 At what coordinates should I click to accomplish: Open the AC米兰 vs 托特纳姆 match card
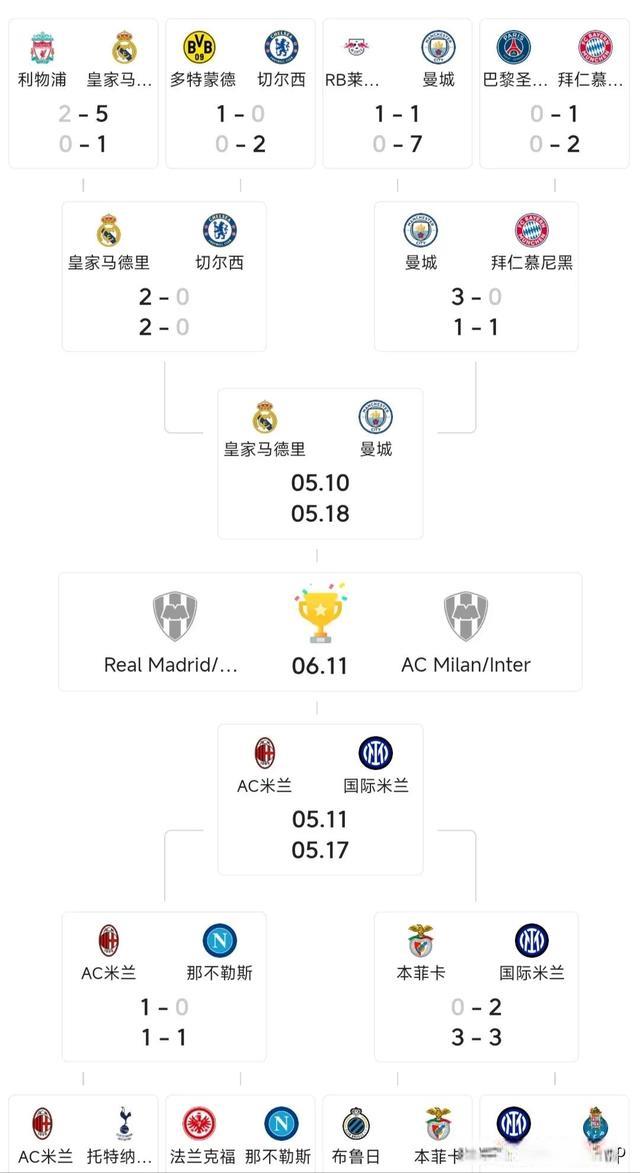pyautogui.click(x=83, y=1134)
